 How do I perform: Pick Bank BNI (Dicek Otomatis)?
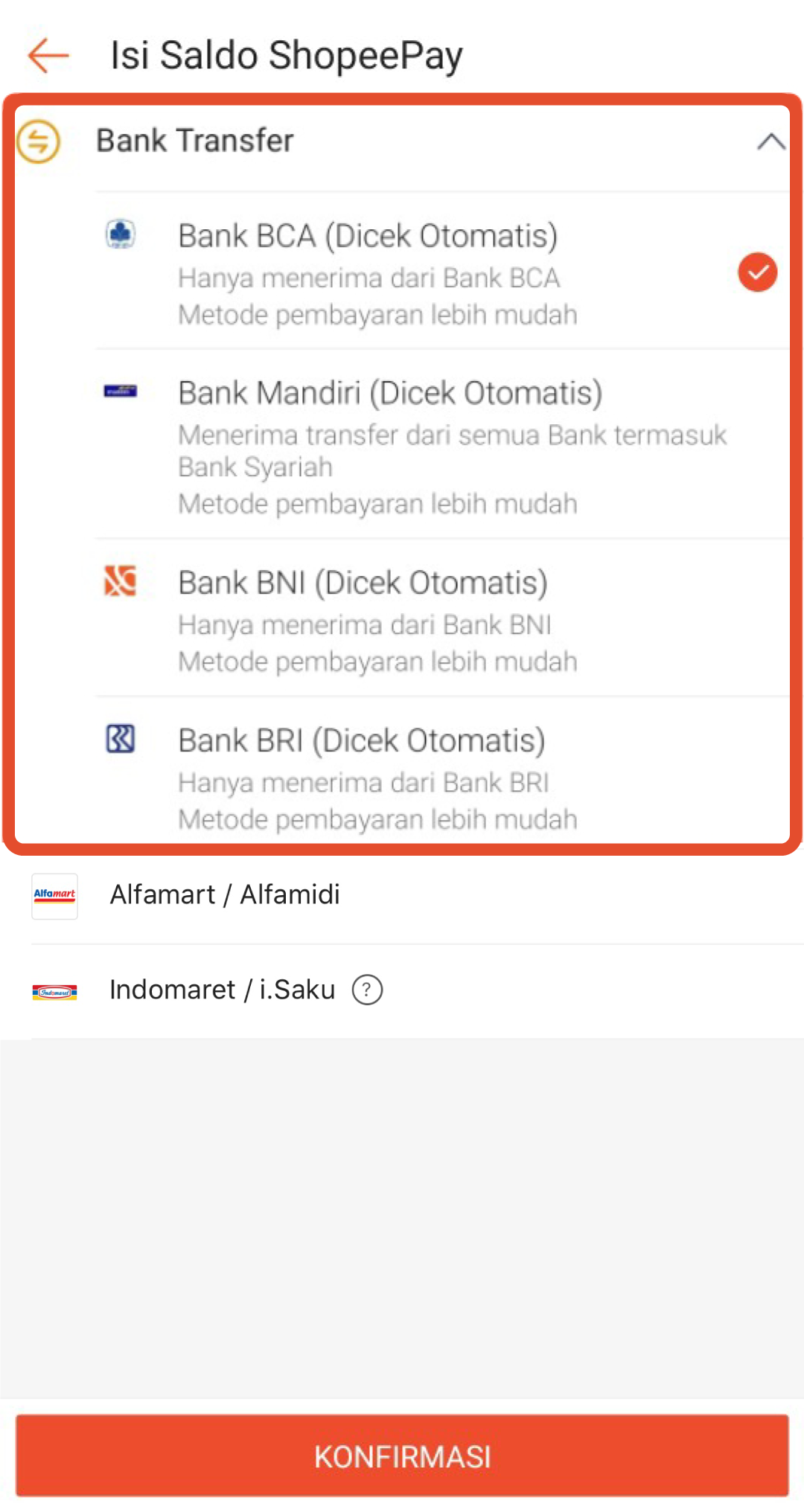click(442, 619)
